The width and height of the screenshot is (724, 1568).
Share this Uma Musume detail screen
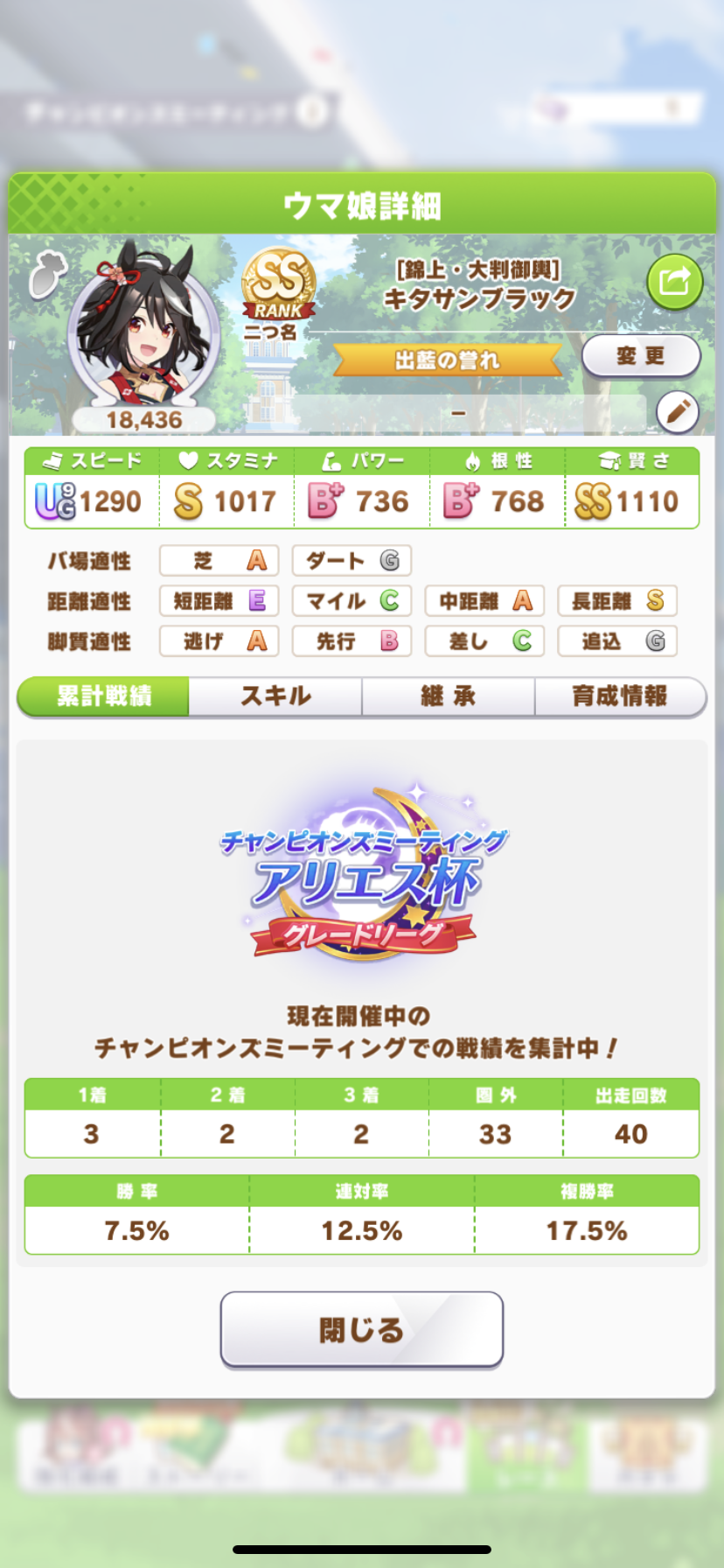tap(674, 282)
